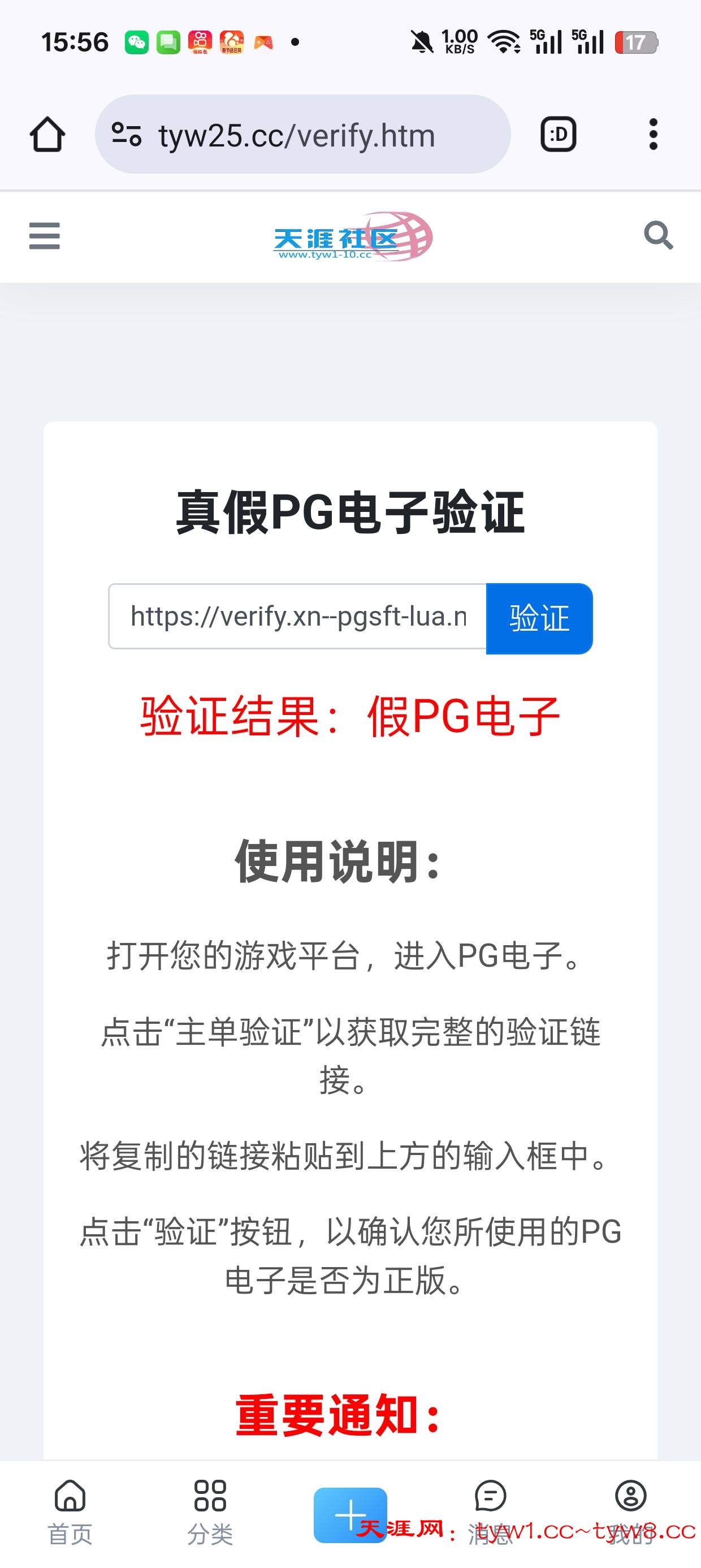Create a new post with plus button
Image resolution: width=701 pixels, height=1568 pixels.
click(350, 1514)
